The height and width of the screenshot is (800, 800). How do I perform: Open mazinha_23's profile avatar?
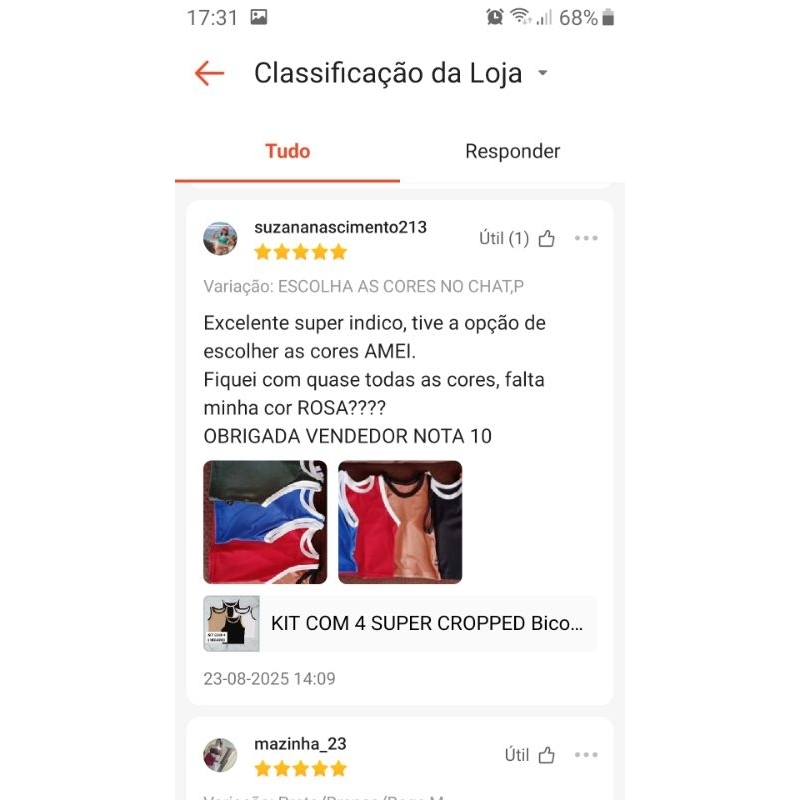pyautogui.click(x=220, y=755)
